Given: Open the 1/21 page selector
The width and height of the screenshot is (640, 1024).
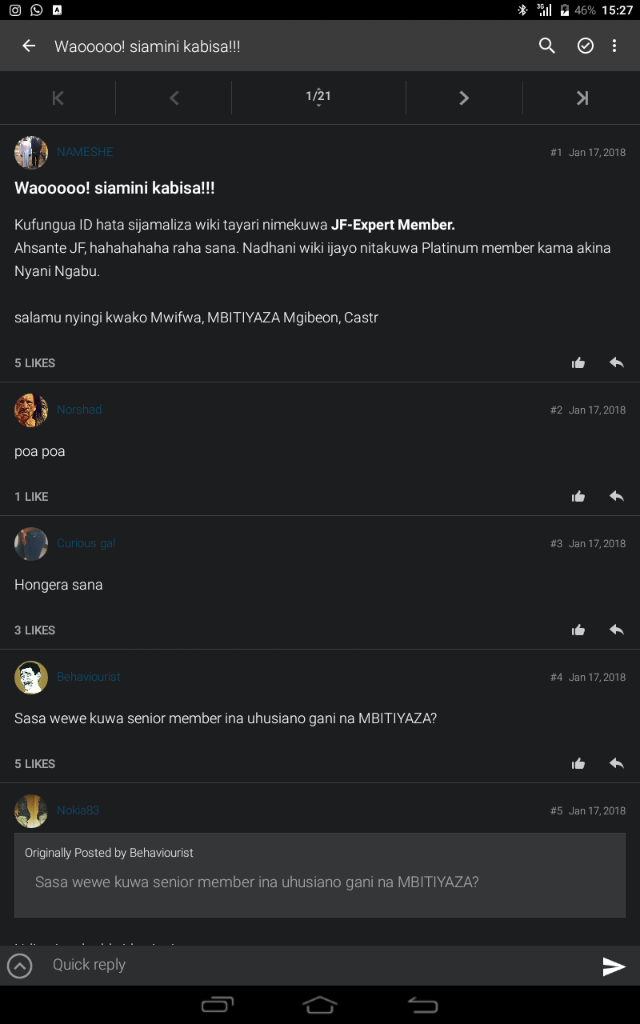Looking at the screenshot, I should [318, 97].
